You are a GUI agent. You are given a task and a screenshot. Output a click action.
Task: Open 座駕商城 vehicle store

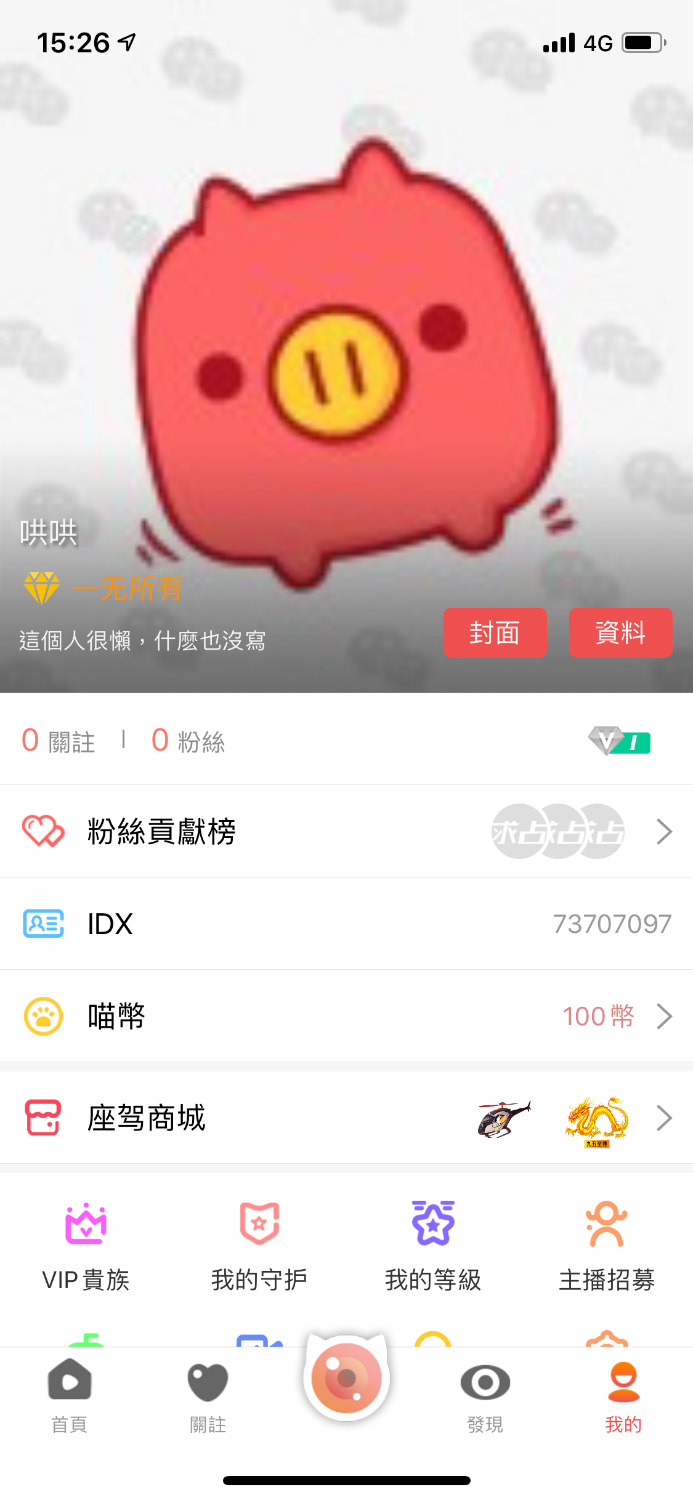pyautogui.click(x=346, y=1117)
